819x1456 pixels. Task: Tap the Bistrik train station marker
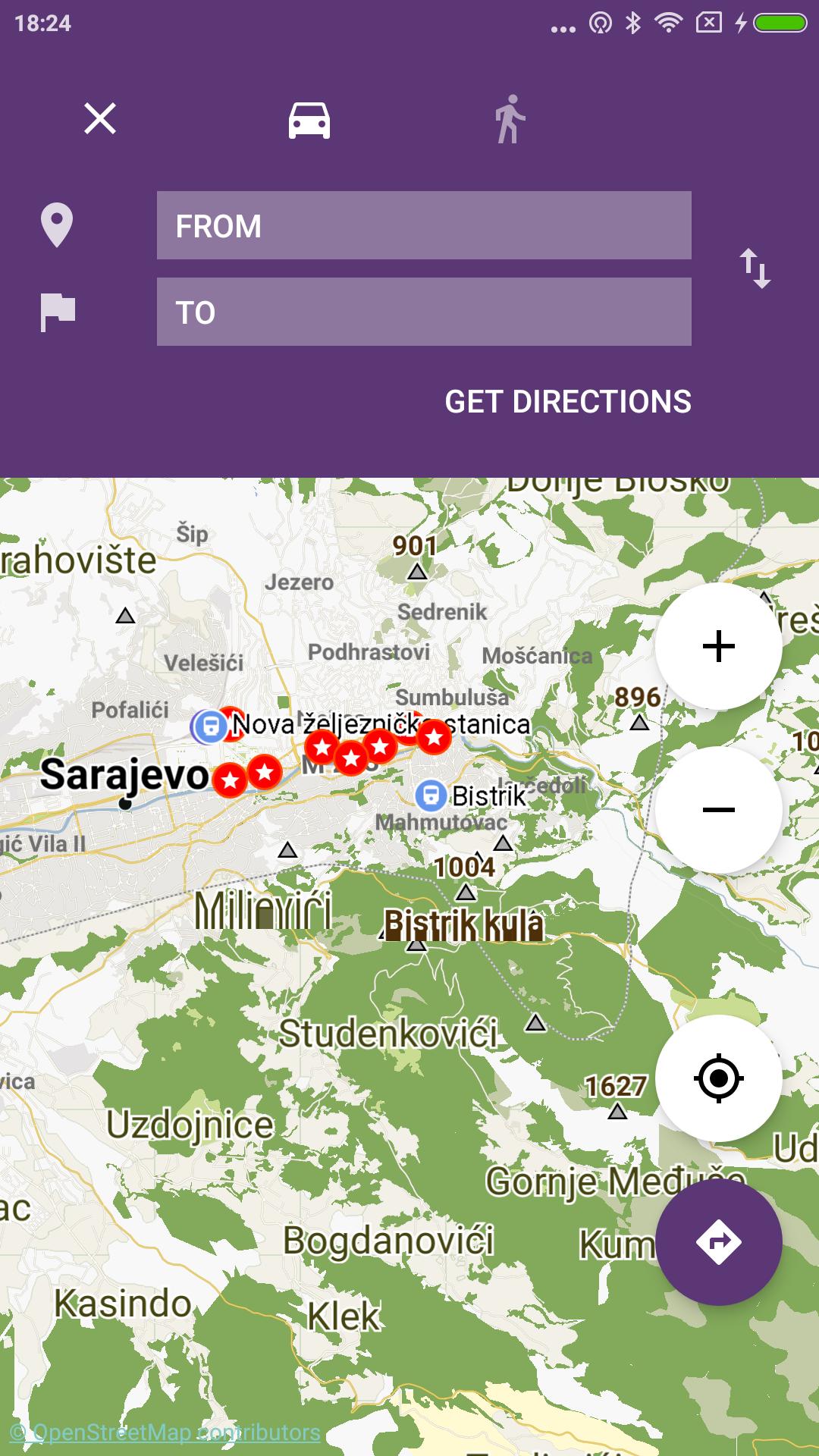point(431,795)
